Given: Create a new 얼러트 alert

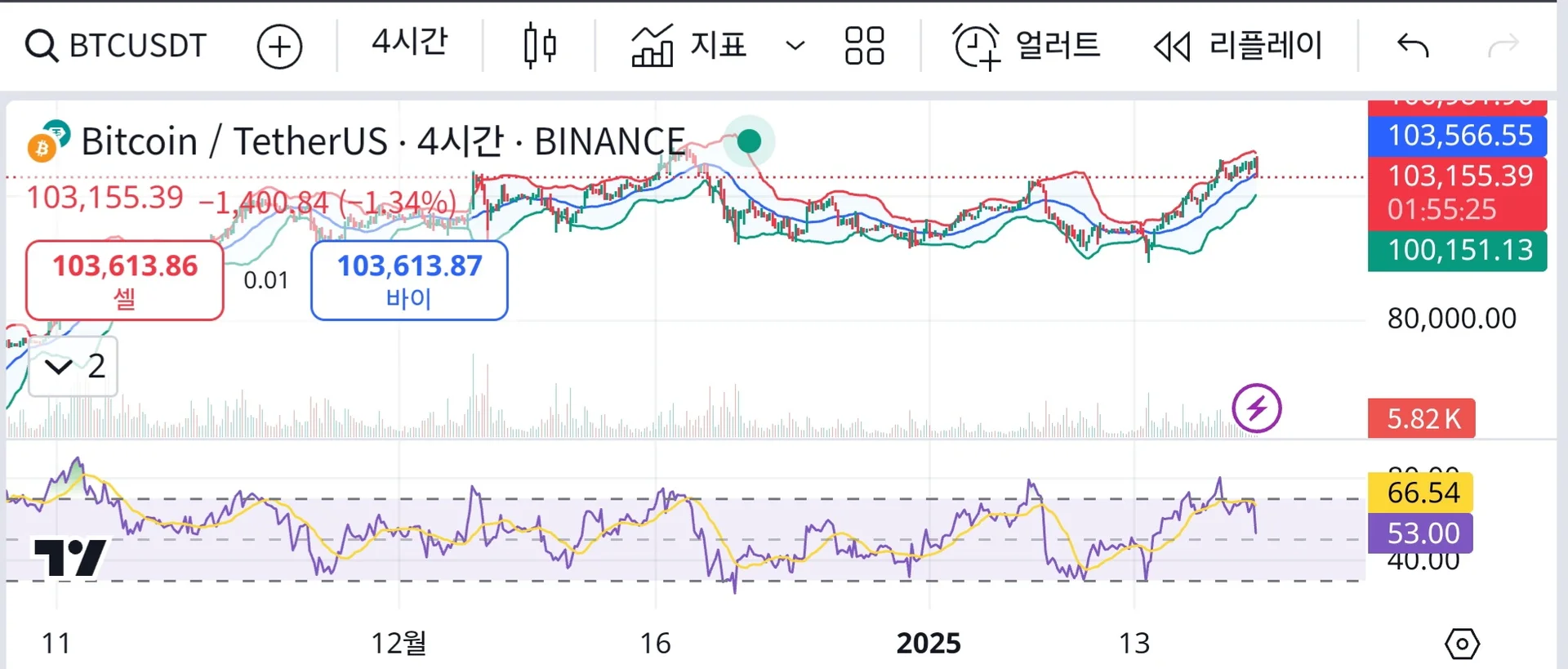Looking at the screenshot, I should coord(1026,46).
